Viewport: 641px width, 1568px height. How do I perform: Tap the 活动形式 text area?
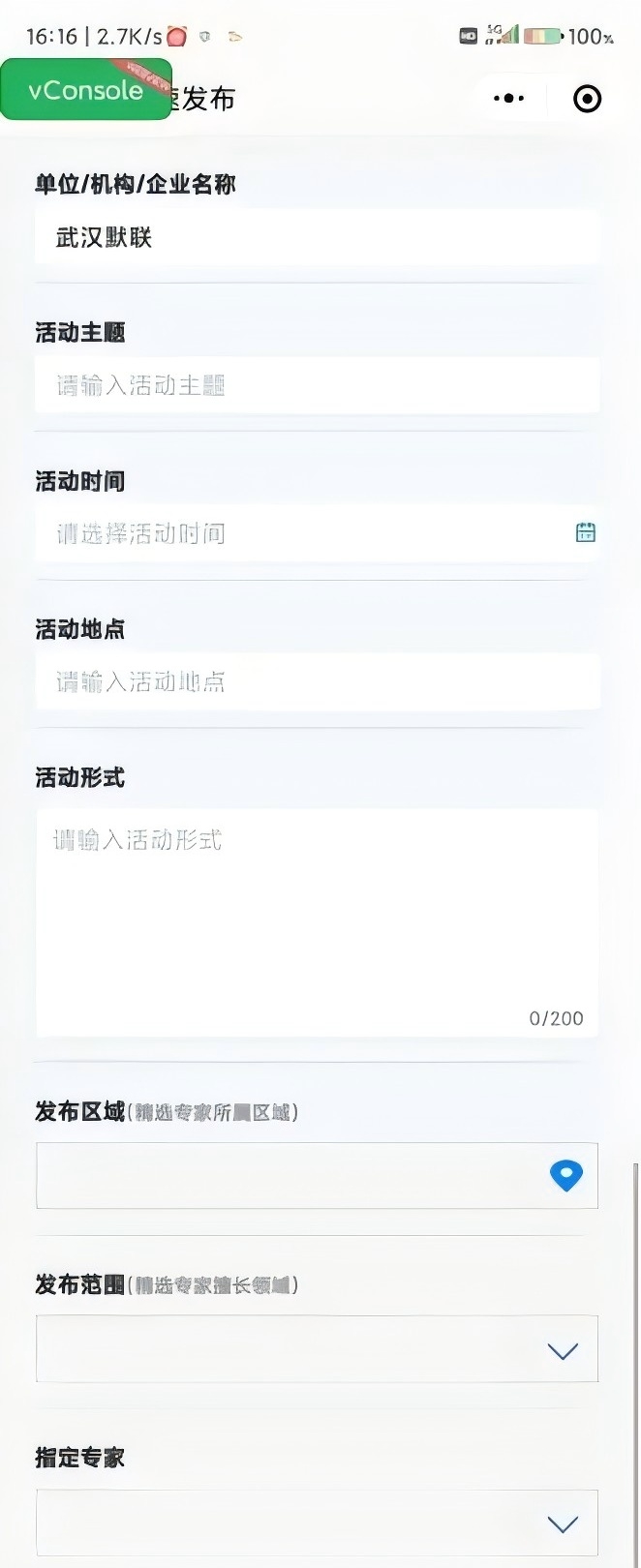[317, 920]
